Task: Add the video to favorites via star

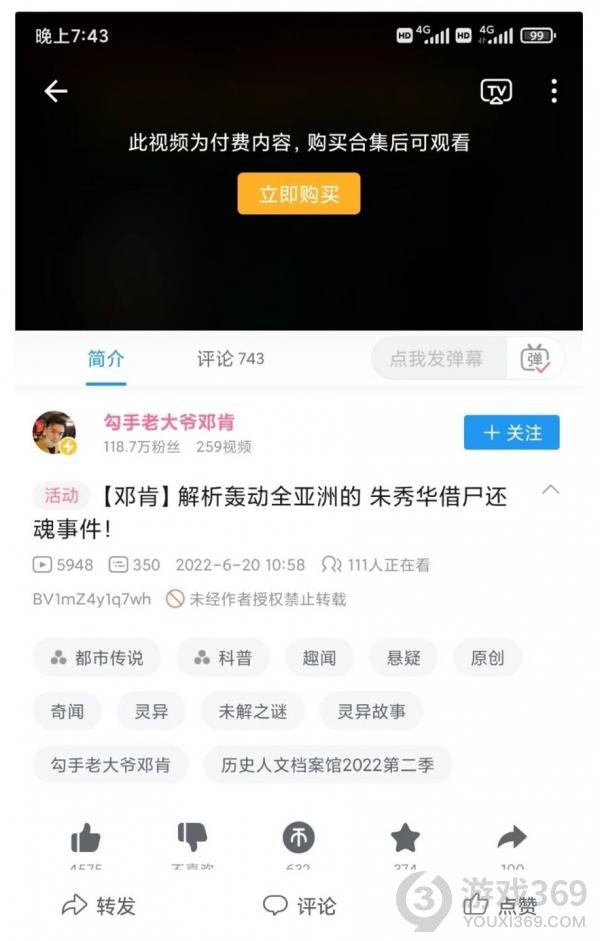Action: [x=404, y=838]
